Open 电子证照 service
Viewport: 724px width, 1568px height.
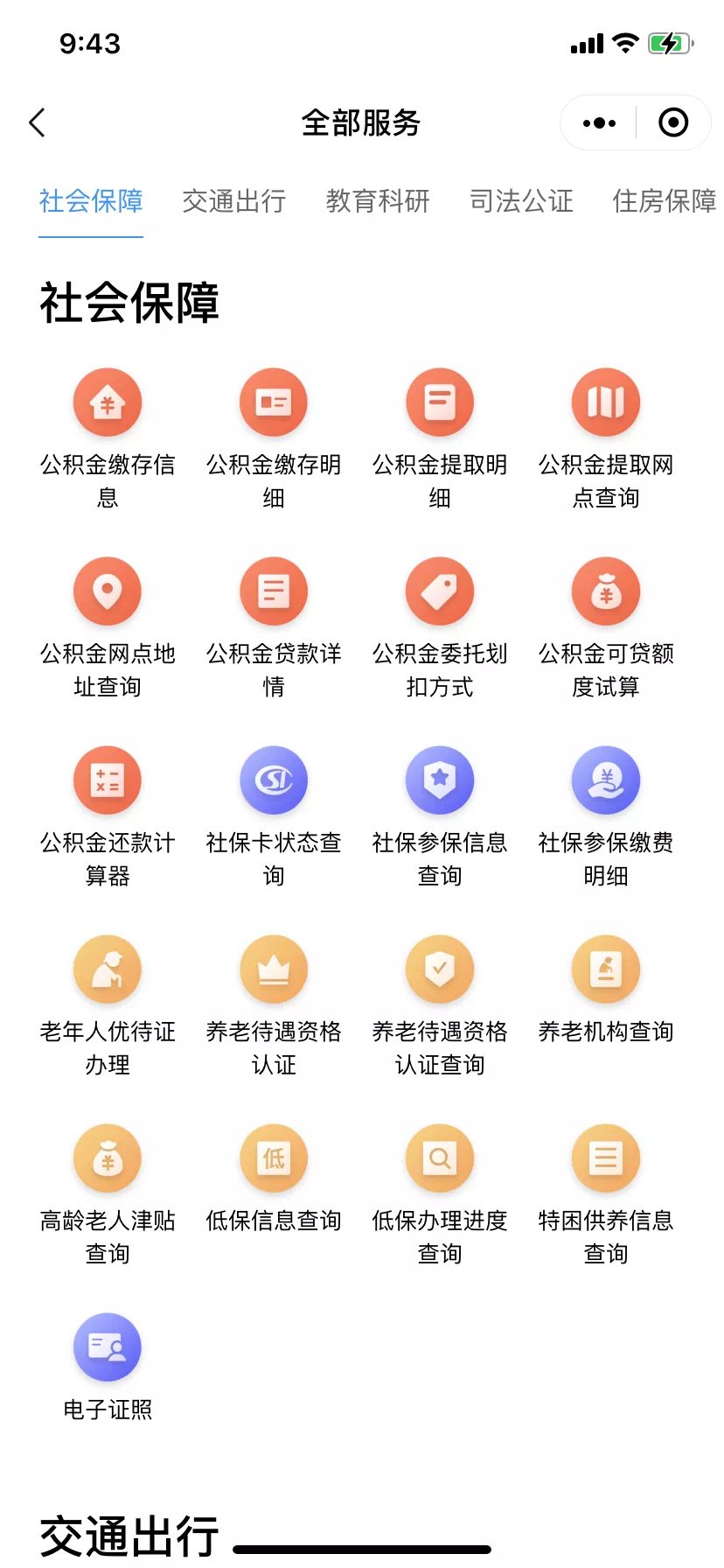108,1368
